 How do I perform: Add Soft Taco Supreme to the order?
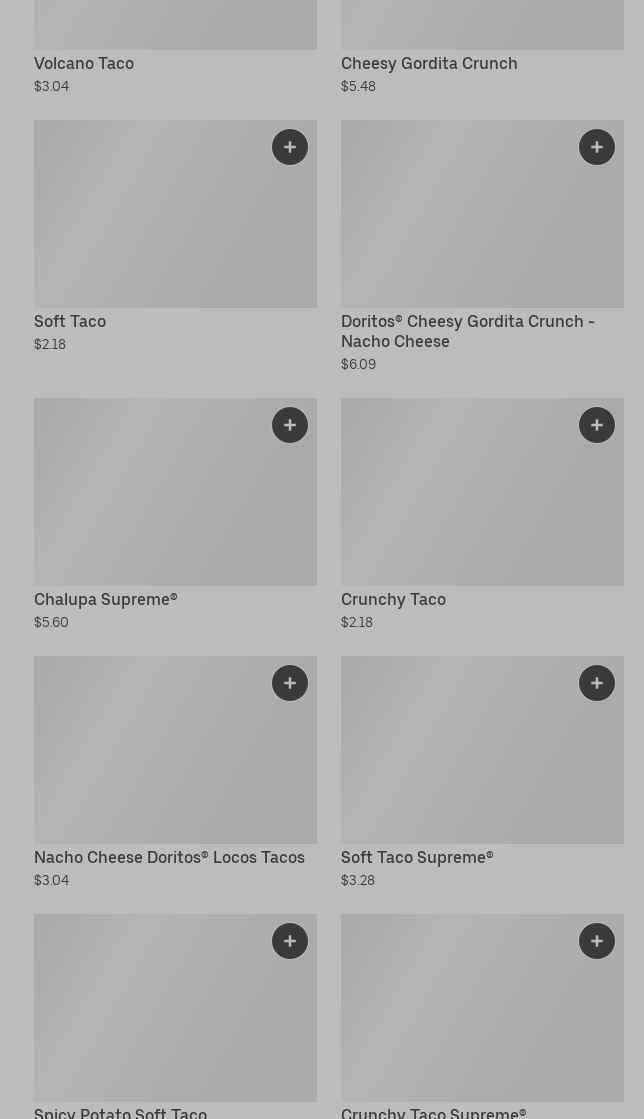click(597, 683)
